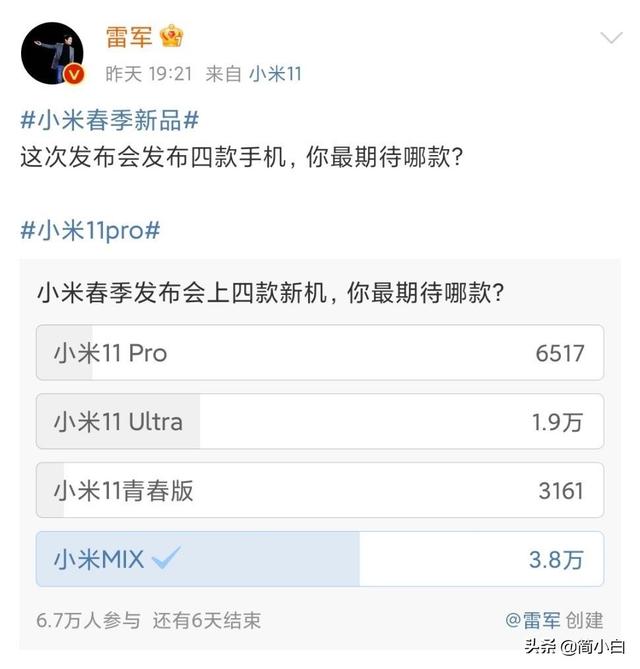Select the 小米11青春版 poll option
The image size is (640, 669).
[x=319, y=490]
